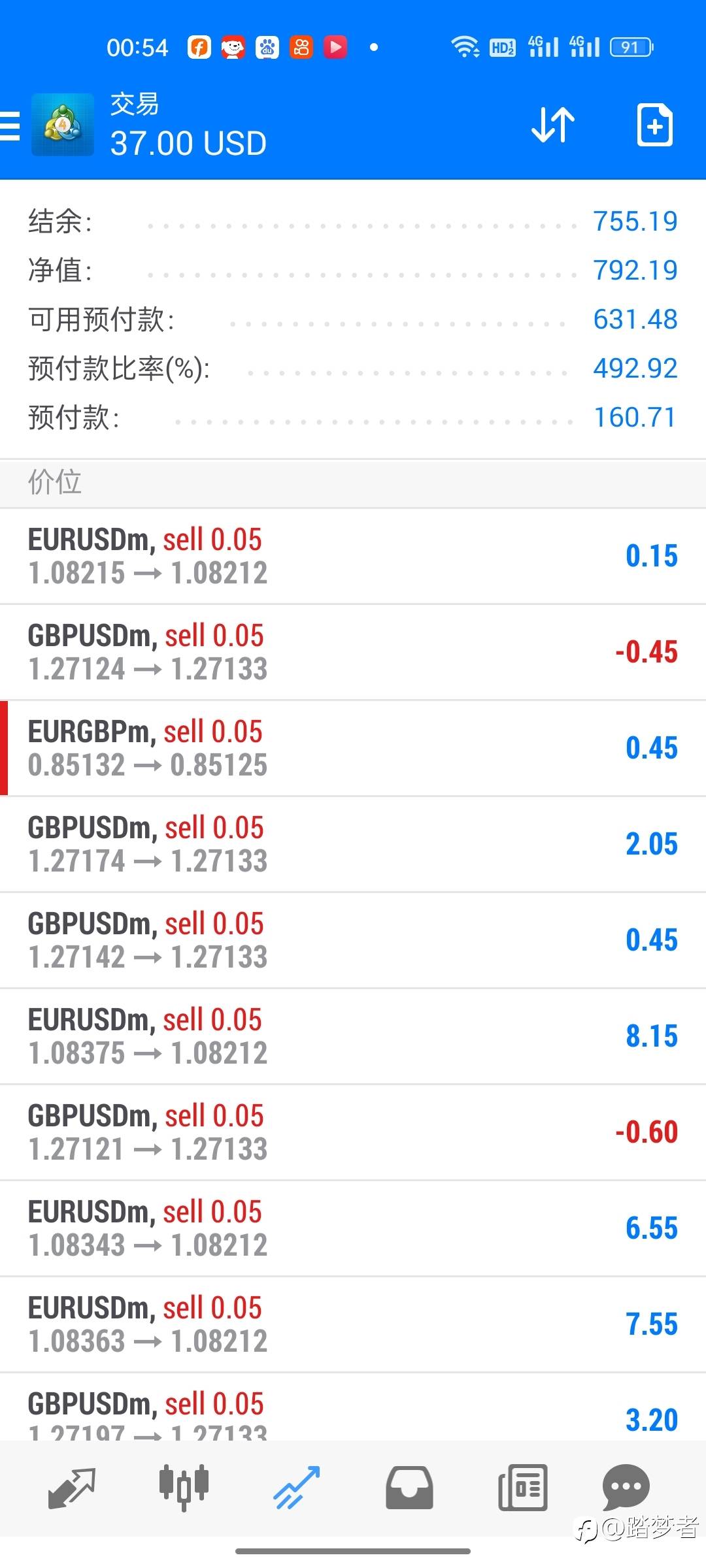Create a new order
Image resolution: width=706 pixels, height=1568 pixels.
point(654,125)
